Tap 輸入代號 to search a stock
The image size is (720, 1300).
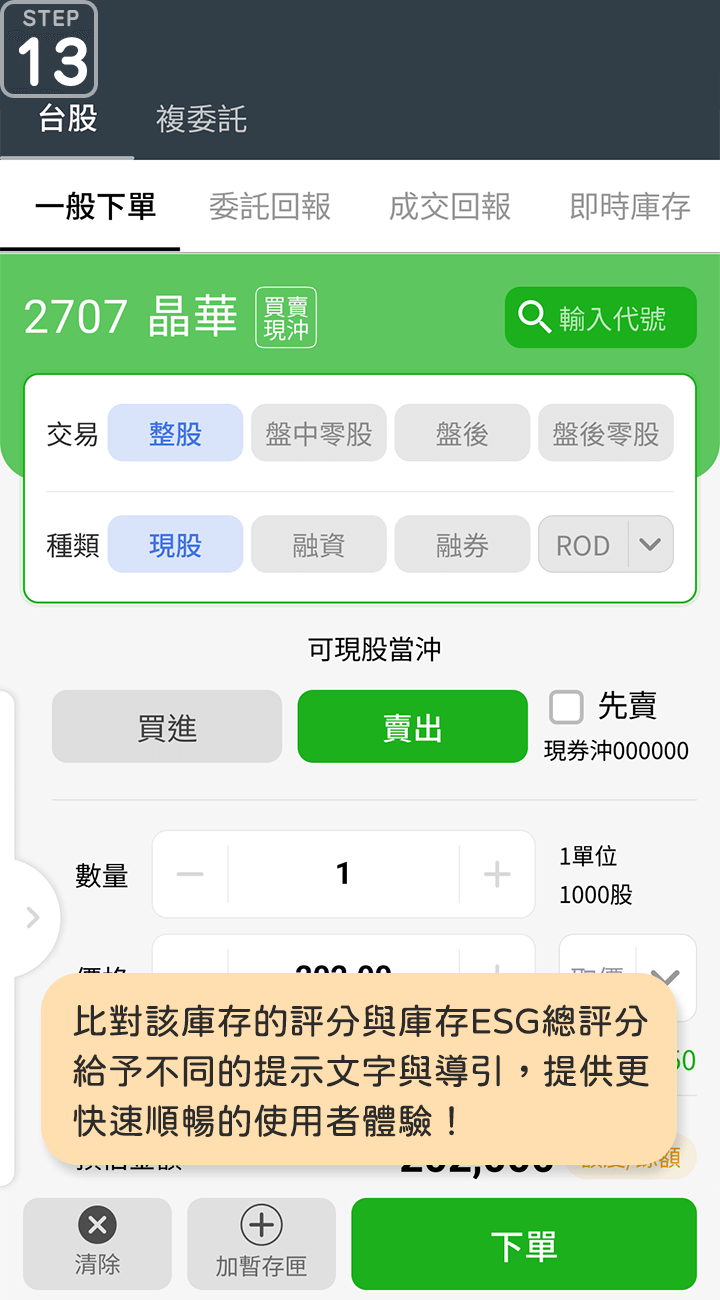[x=600, y=318]
